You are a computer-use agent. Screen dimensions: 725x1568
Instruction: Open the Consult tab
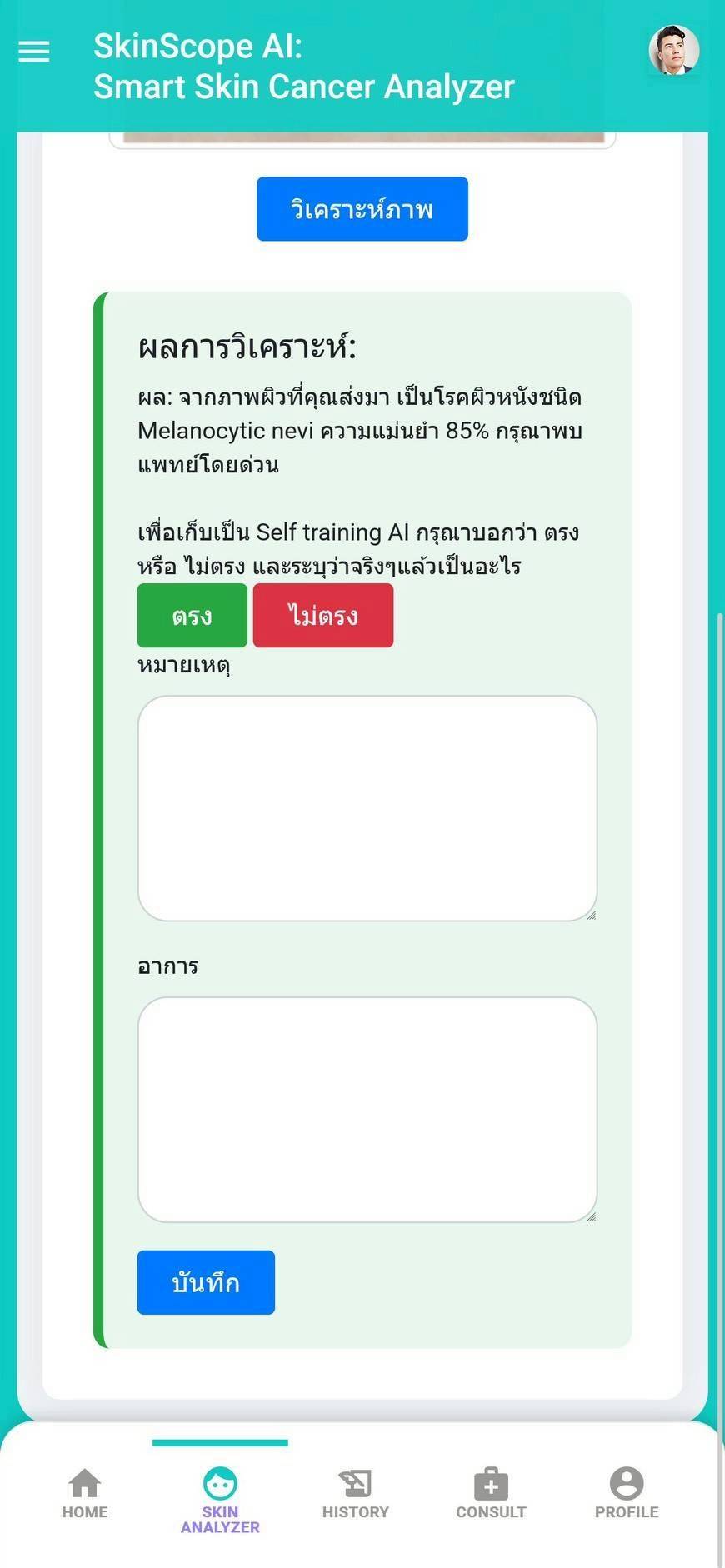[x=491, y=1494]
